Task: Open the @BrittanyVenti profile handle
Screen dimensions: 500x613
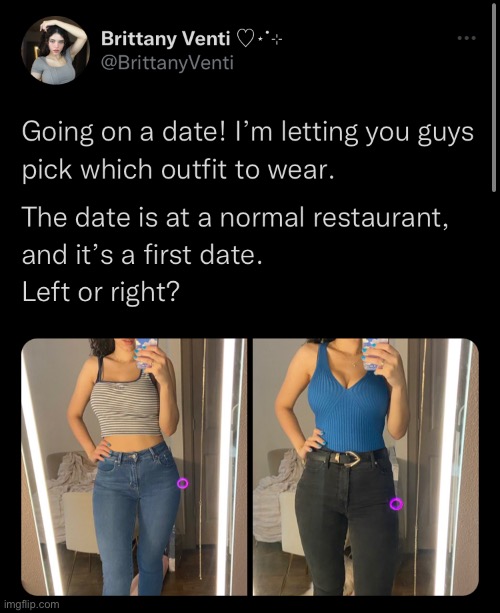Action: click(x=167, y=63)
